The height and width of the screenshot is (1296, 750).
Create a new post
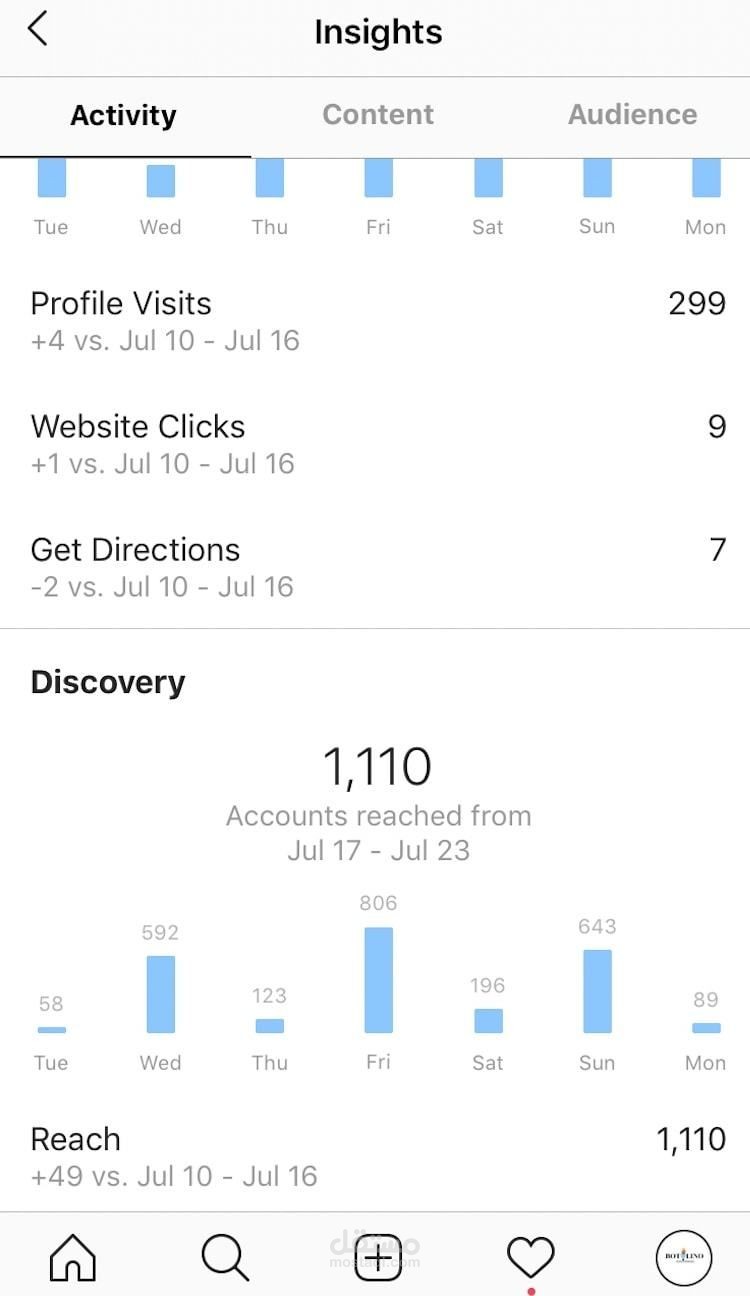pos(377,1256)
